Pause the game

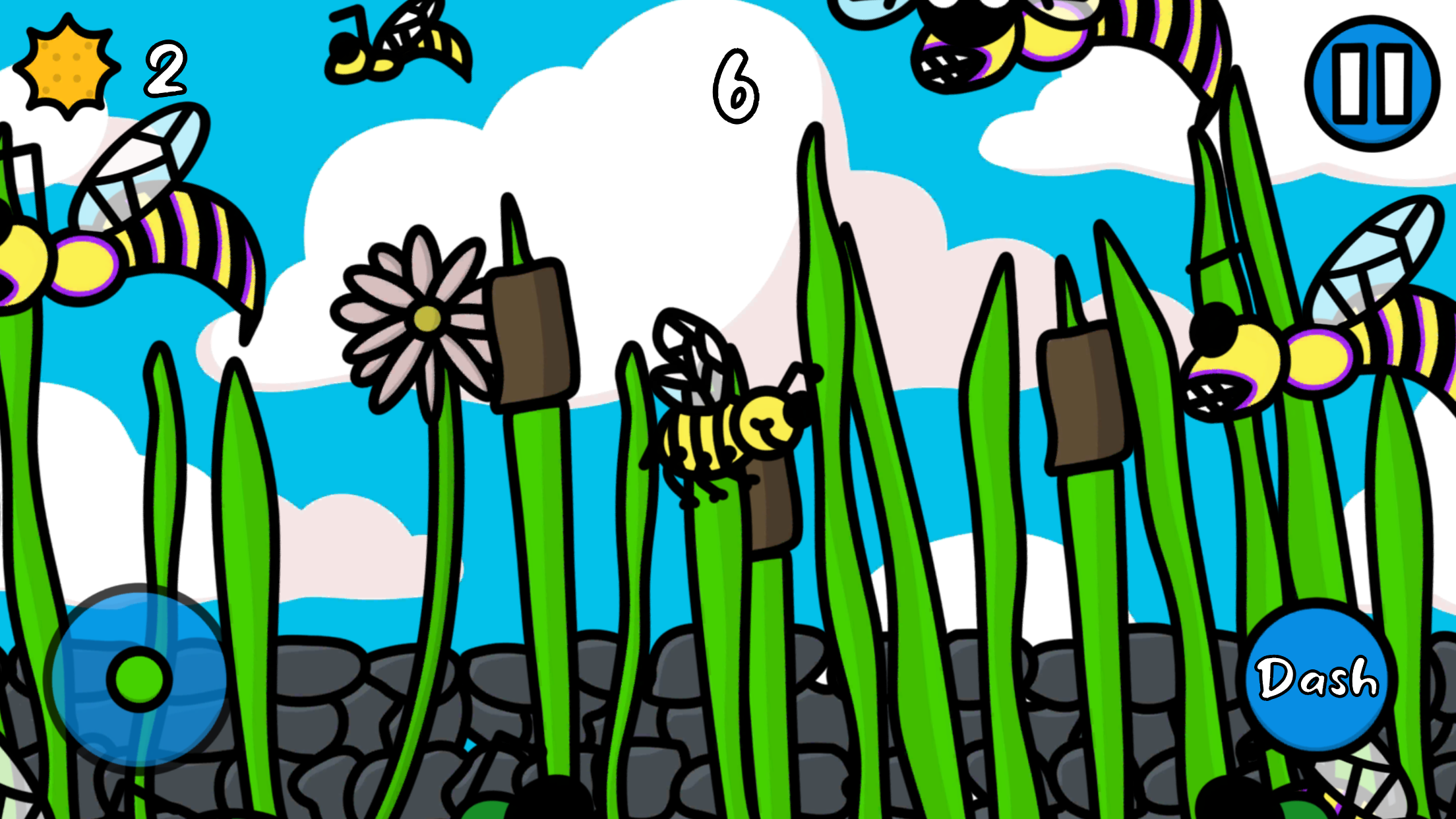tap(1372, 84)
